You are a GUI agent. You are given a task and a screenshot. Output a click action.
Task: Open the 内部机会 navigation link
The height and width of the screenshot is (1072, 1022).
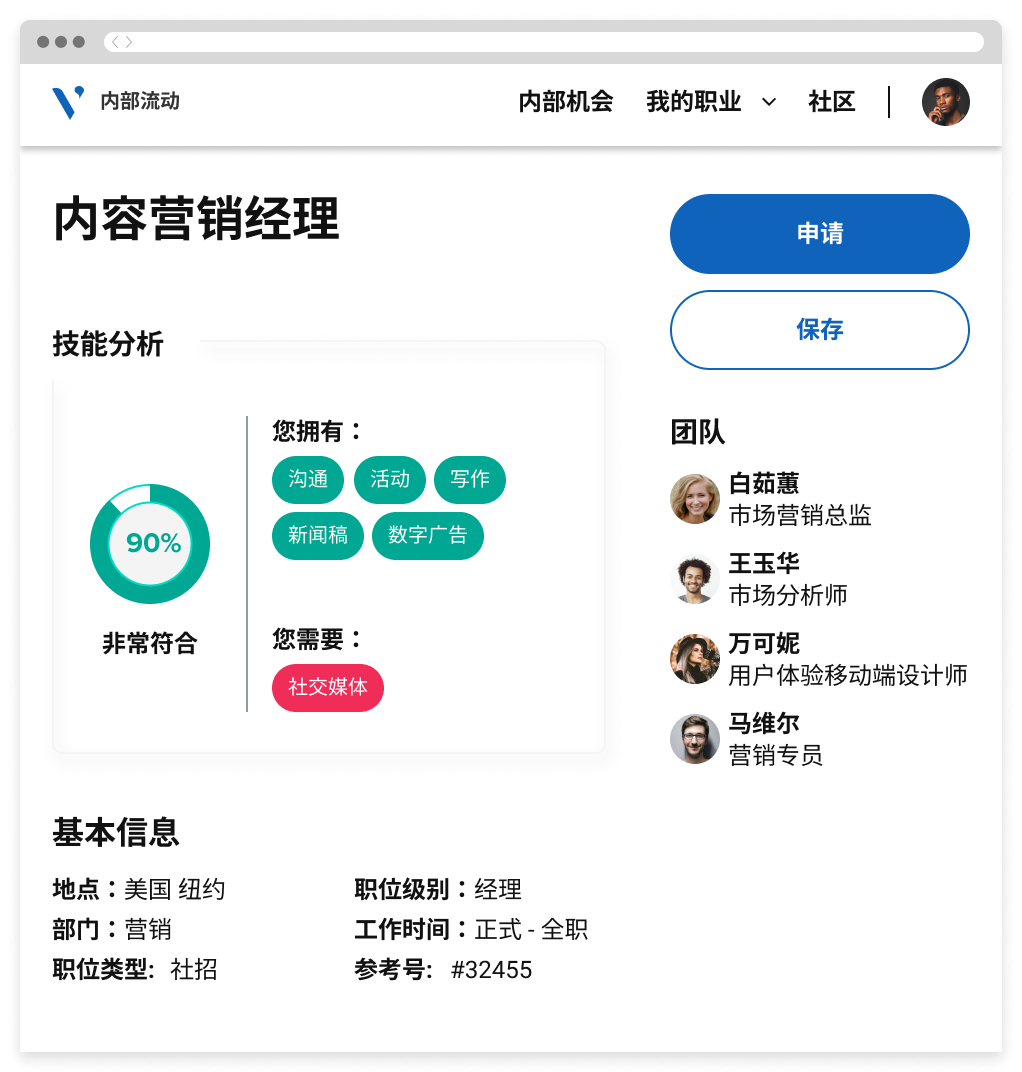point(565,102)
